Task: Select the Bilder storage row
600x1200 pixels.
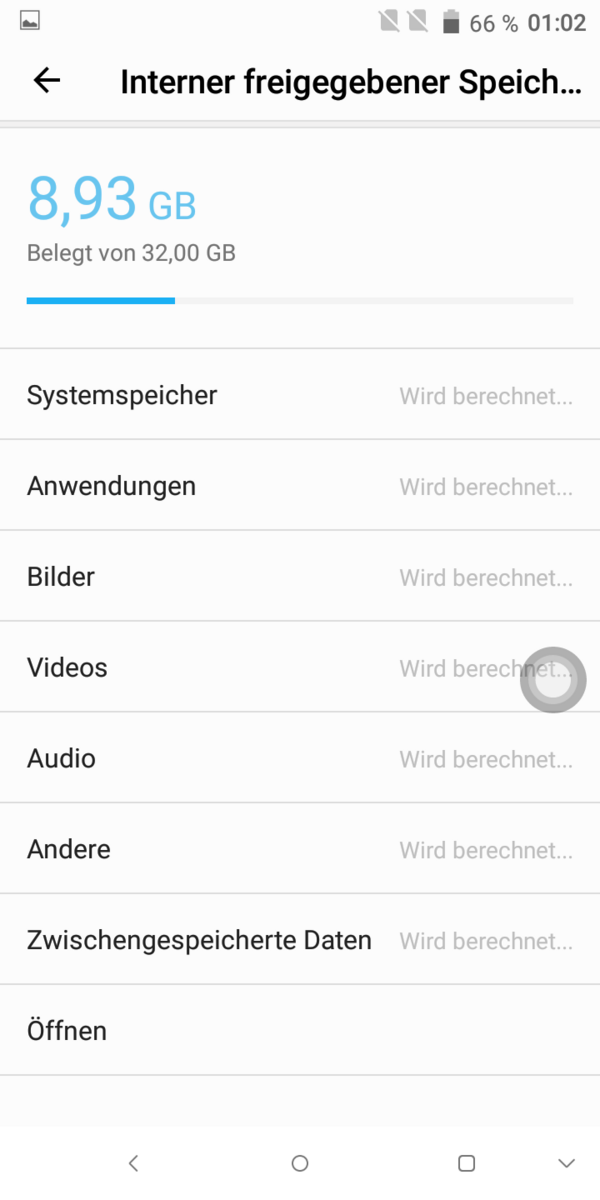Action: point(300,577)
